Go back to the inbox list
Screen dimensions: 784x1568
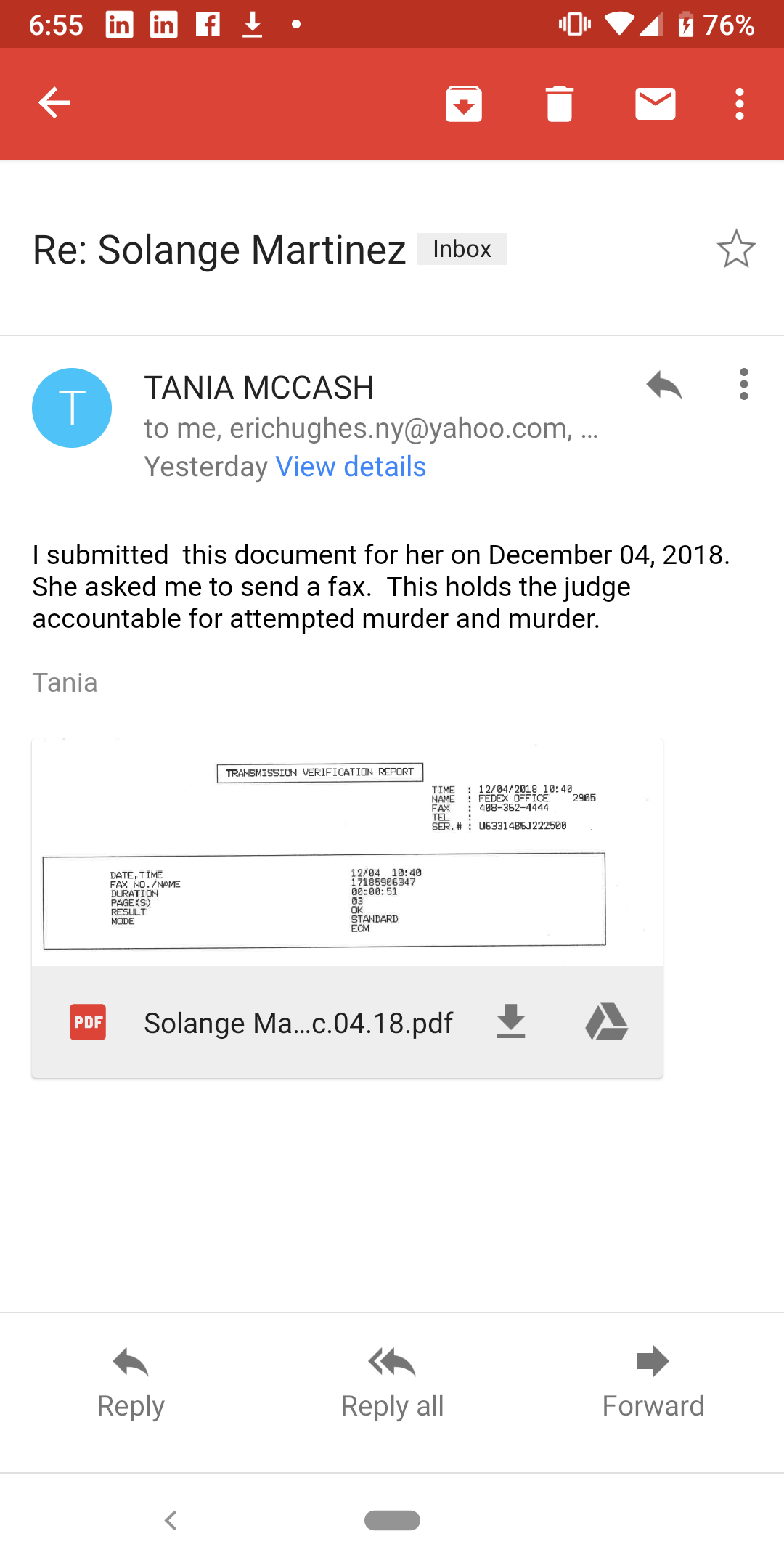click(54, 103)
